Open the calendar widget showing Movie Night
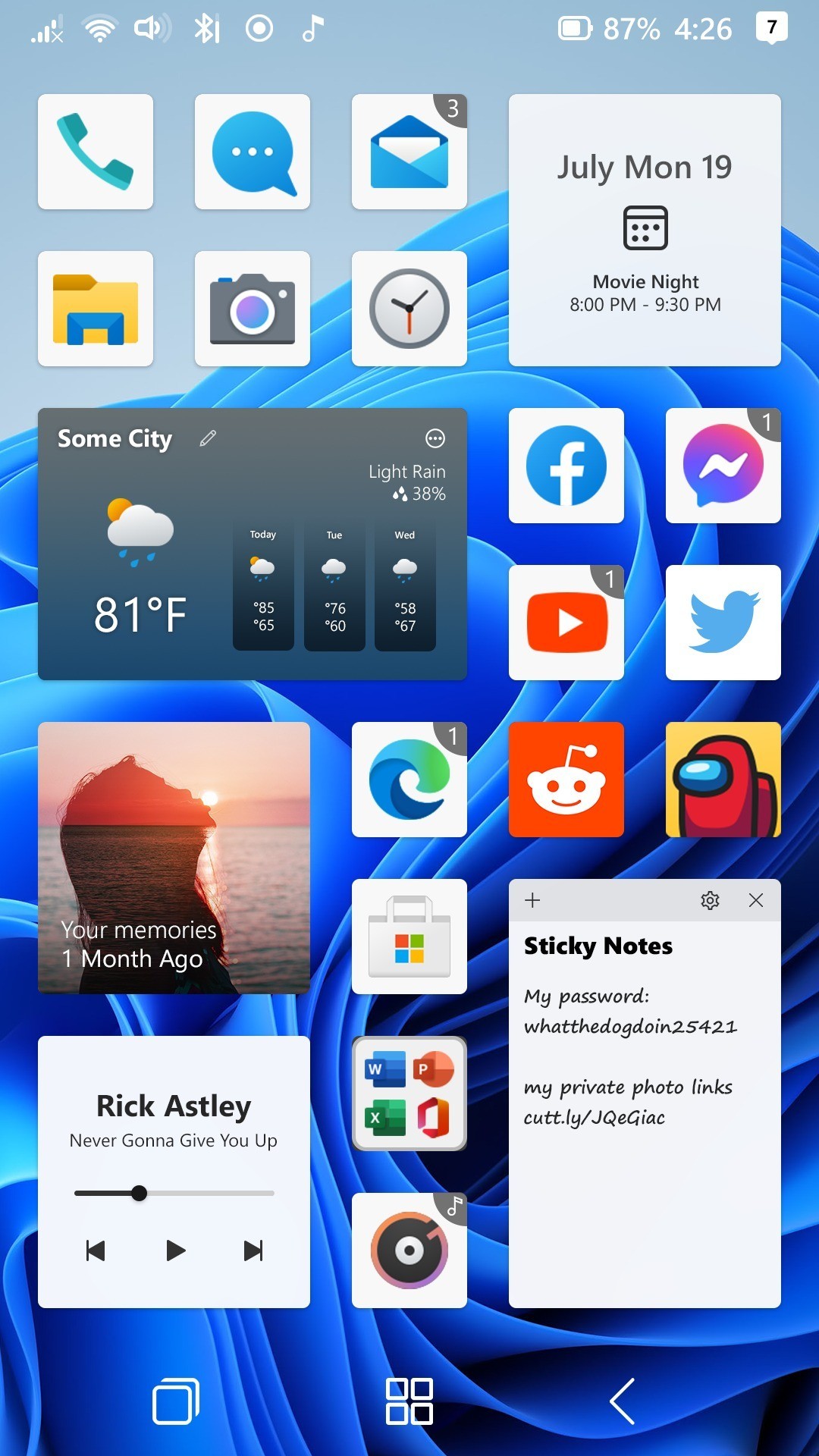The image size is (819, 1456). pos(645,230)
